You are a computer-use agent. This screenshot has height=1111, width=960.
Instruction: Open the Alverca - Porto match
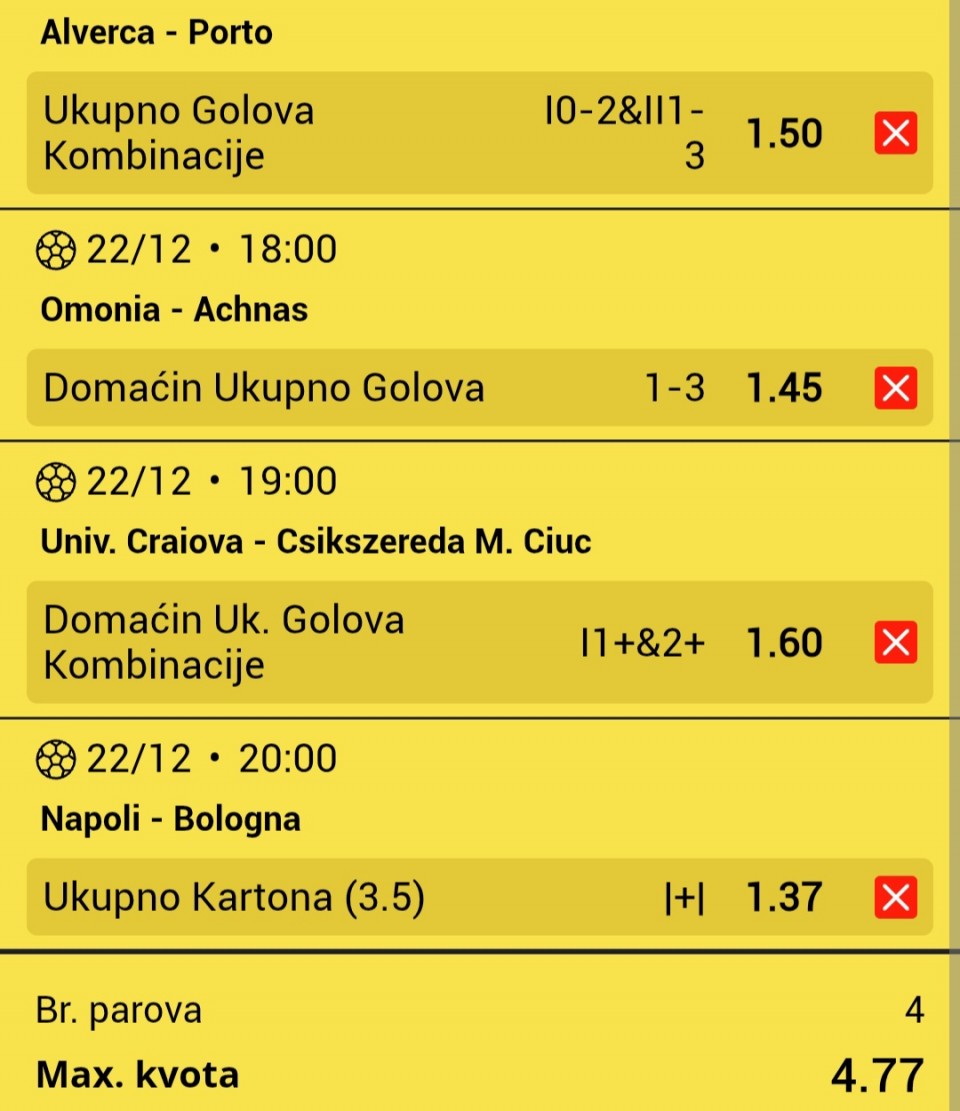pyautogui.click(x=156, y=33)
